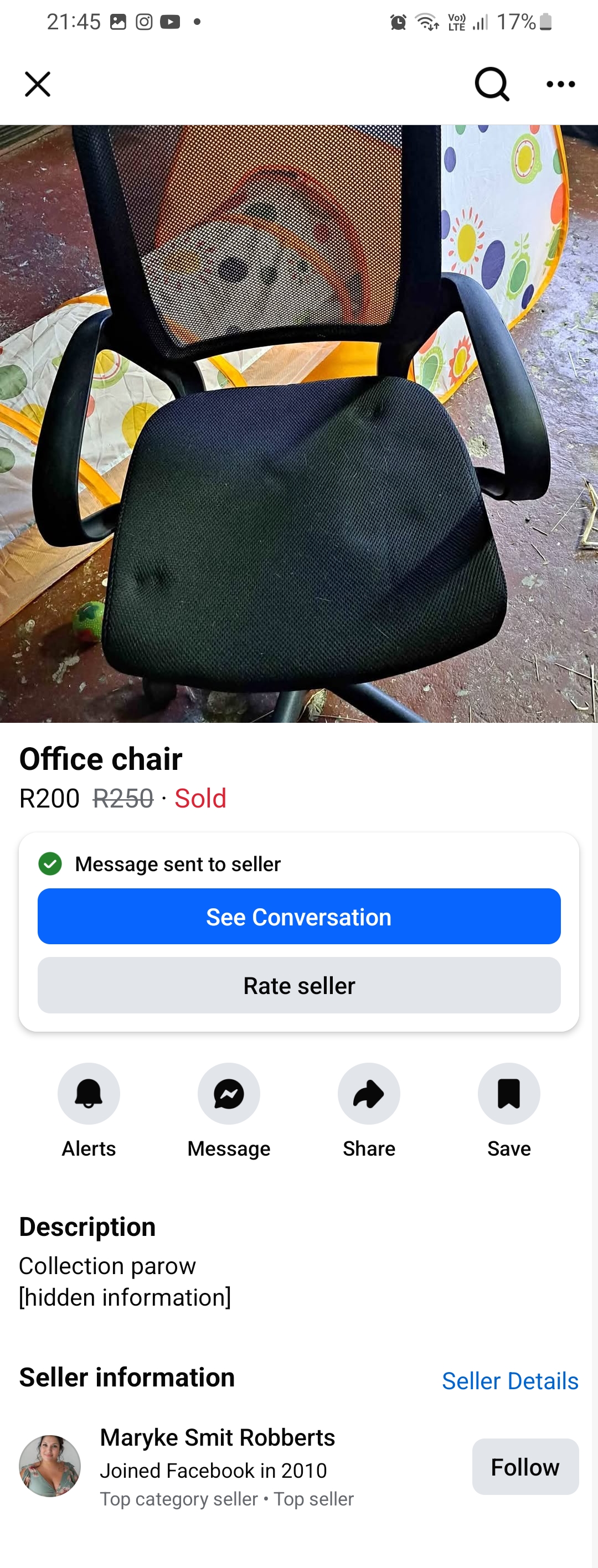Rate the seller
This screenshot has height=1568, width=598.
coord(298,985)
